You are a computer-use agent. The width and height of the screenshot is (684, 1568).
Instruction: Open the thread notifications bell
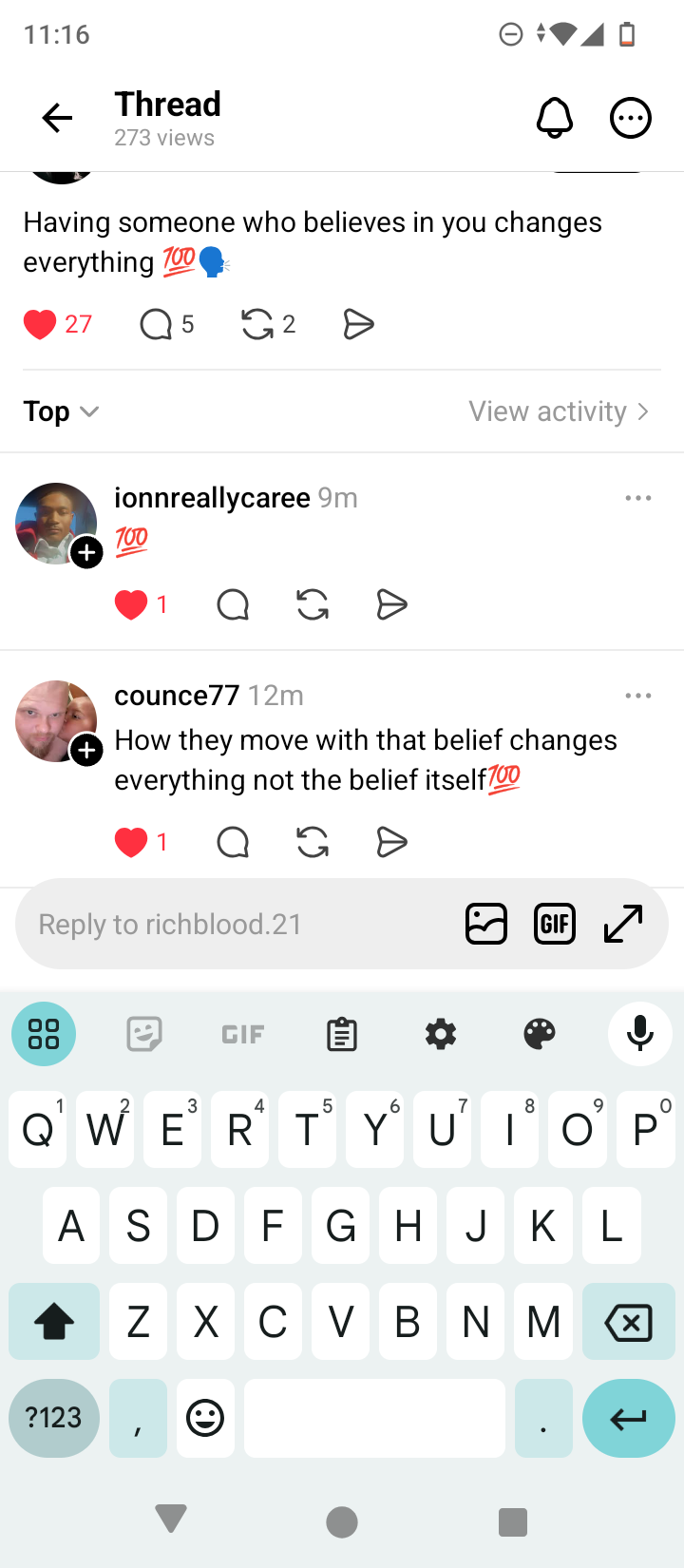click(x=555, y=118)
